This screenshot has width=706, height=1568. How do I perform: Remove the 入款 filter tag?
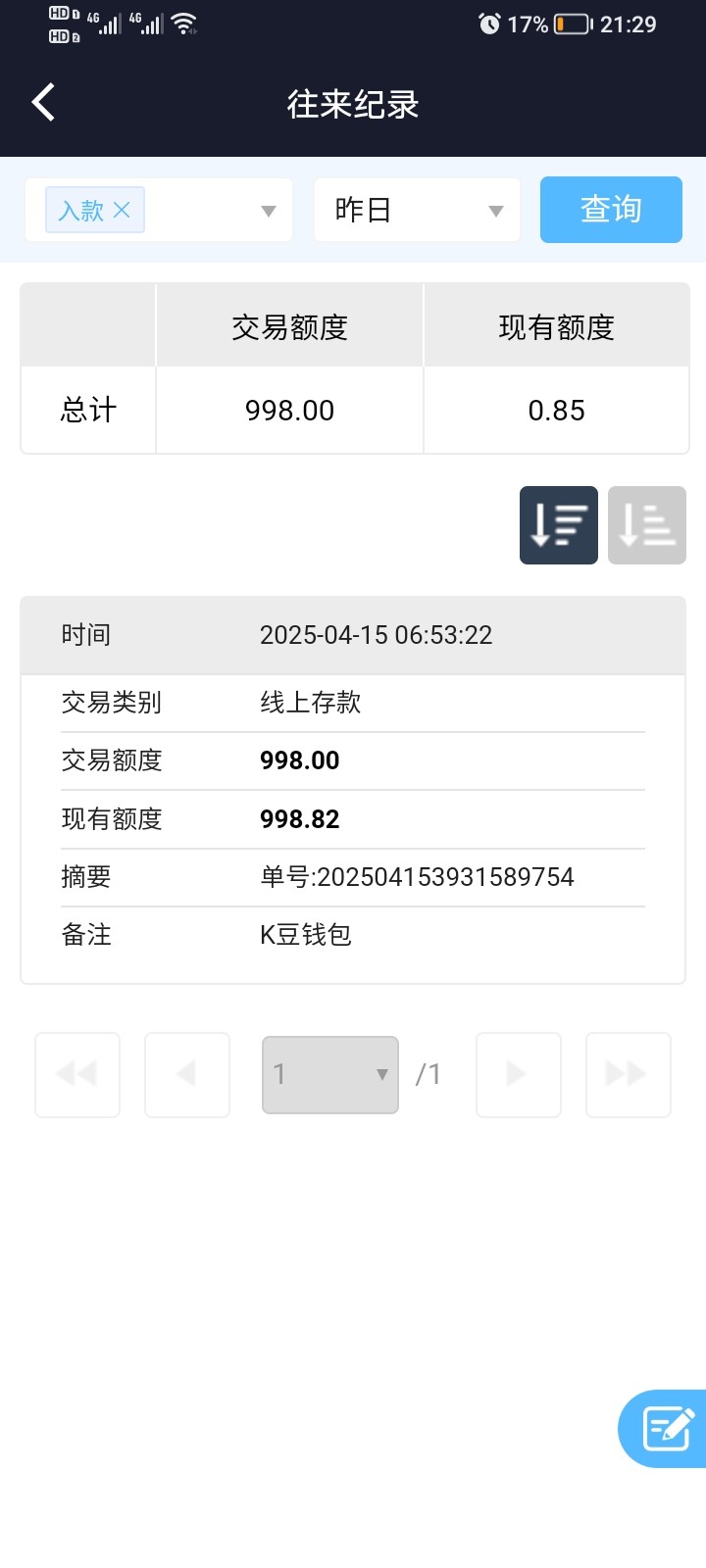click(122, 210)
